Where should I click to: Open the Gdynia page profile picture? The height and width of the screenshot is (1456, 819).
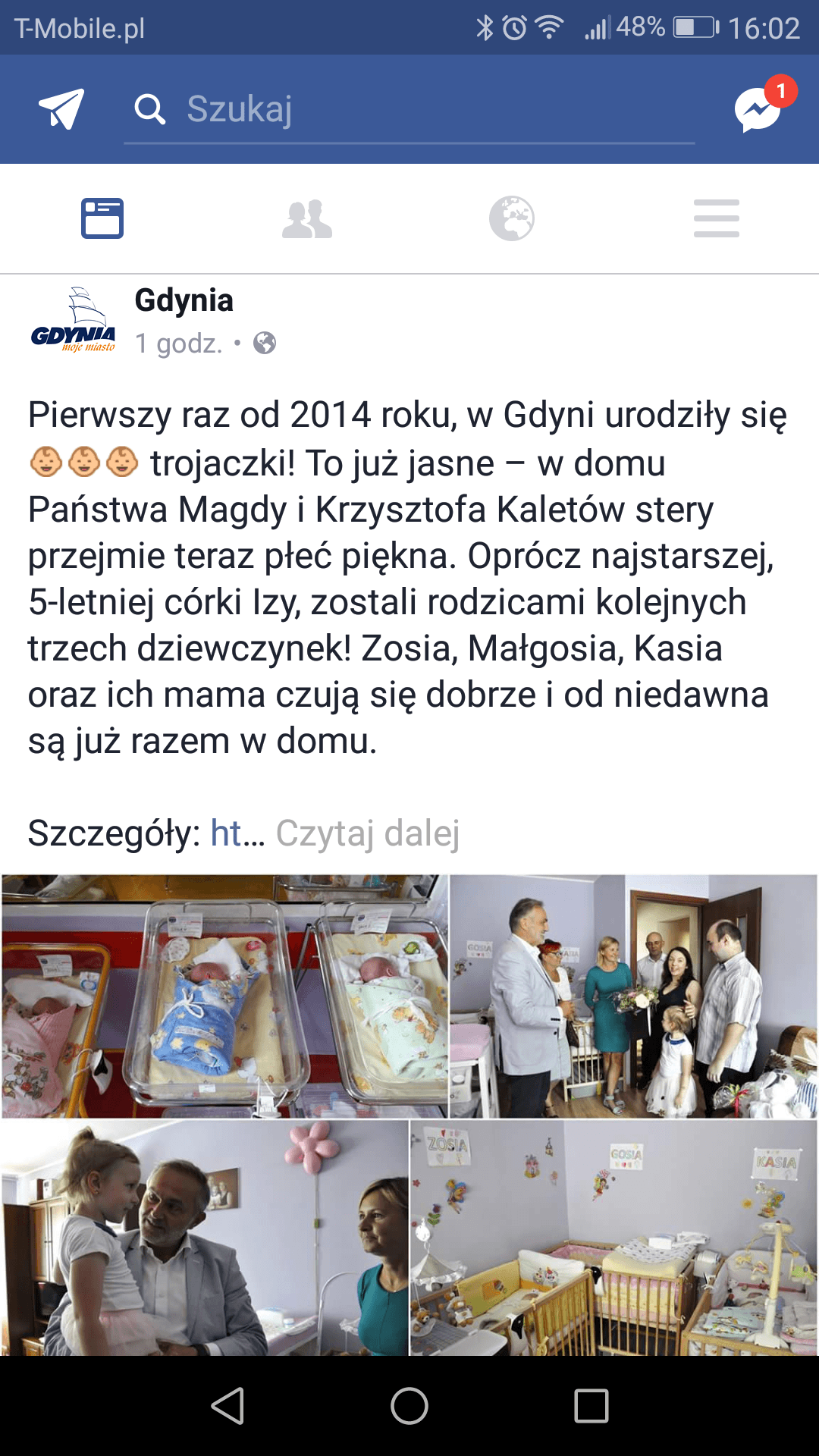(x=73, y=319)
